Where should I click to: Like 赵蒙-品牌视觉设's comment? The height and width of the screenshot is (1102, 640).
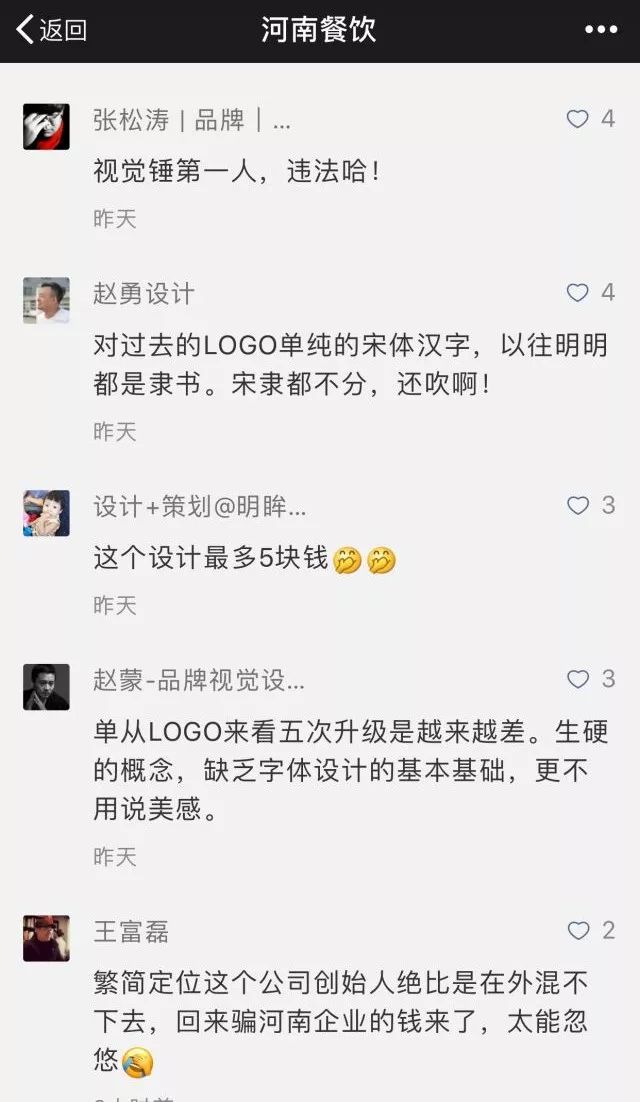click(x=578, y=680)
